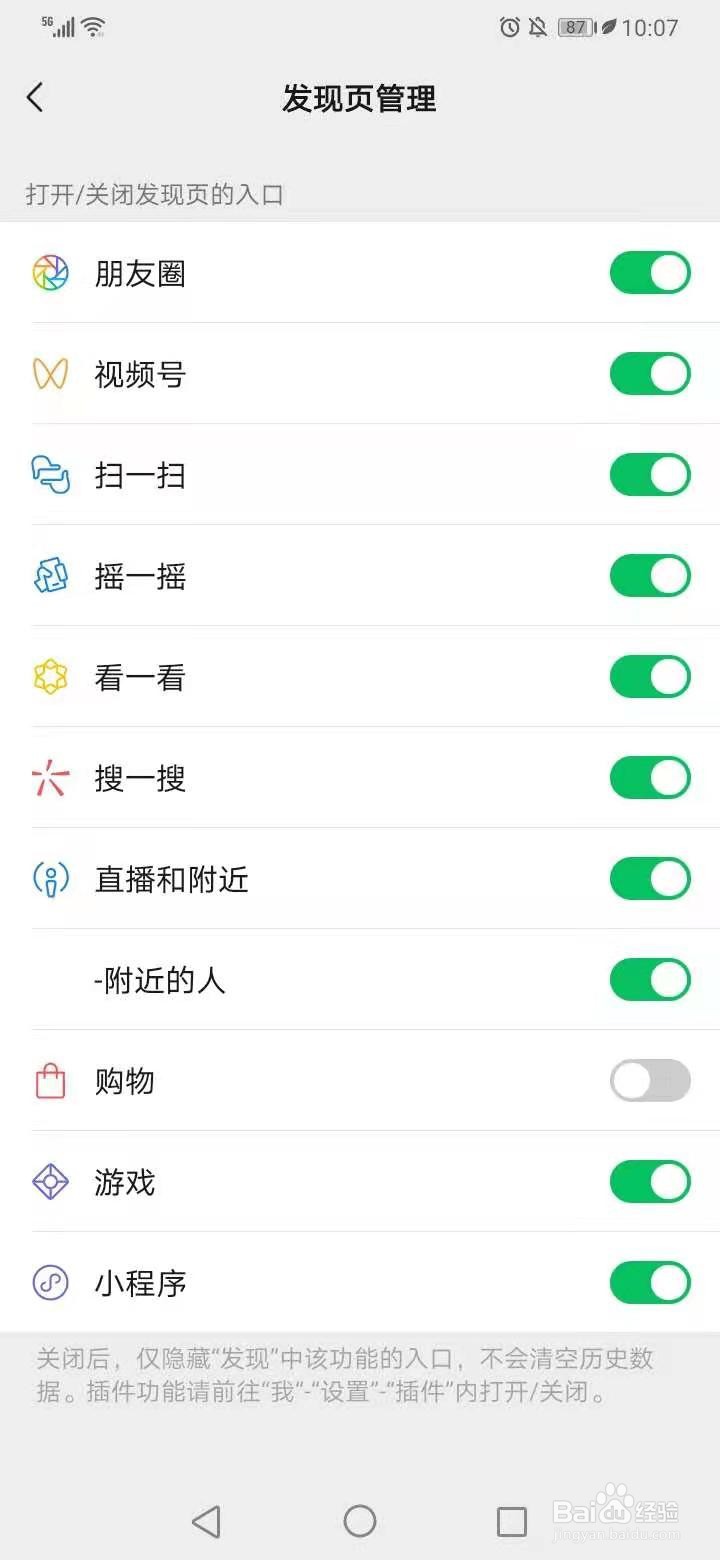Turn off the Games (游戏) switch
720x1560 pixels.
coord(650,1182)
